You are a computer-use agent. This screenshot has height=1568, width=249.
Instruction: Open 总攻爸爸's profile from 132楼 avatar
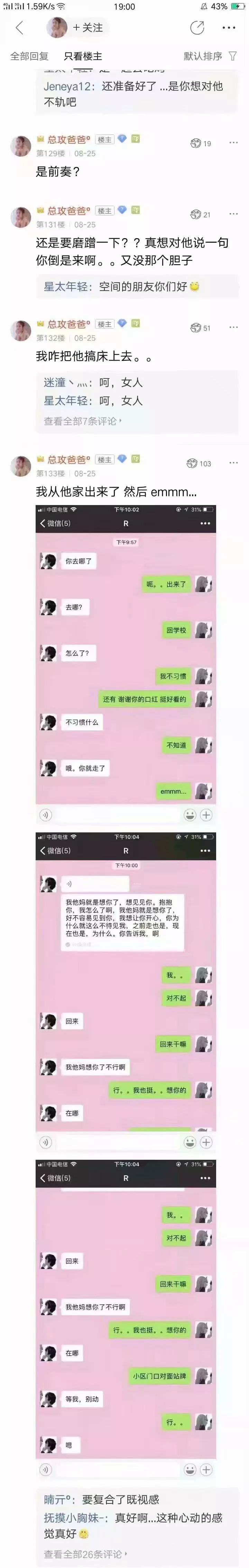(x=21, y=330)
